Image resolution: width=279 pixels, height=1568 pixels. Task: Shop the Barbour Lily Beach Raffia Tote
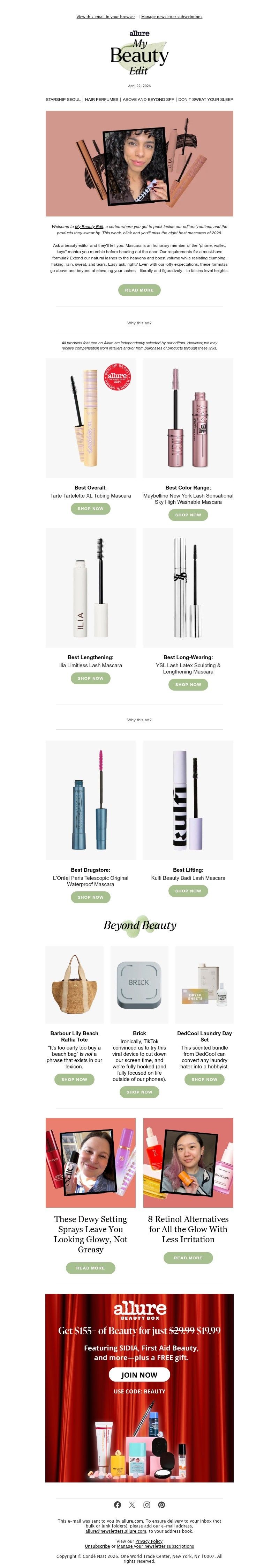74,1079
